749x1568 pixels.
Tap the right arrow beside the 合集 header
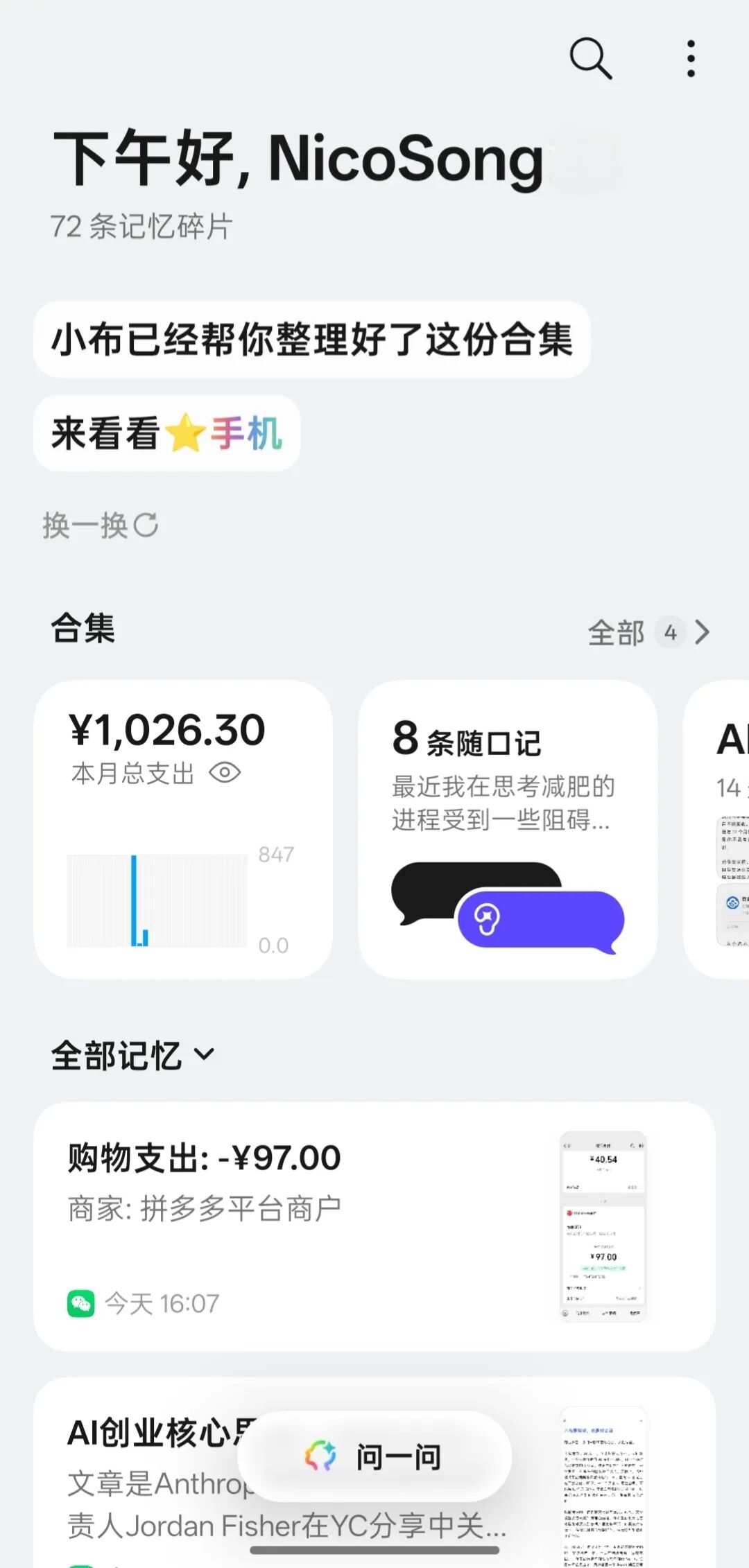(704, 632)
